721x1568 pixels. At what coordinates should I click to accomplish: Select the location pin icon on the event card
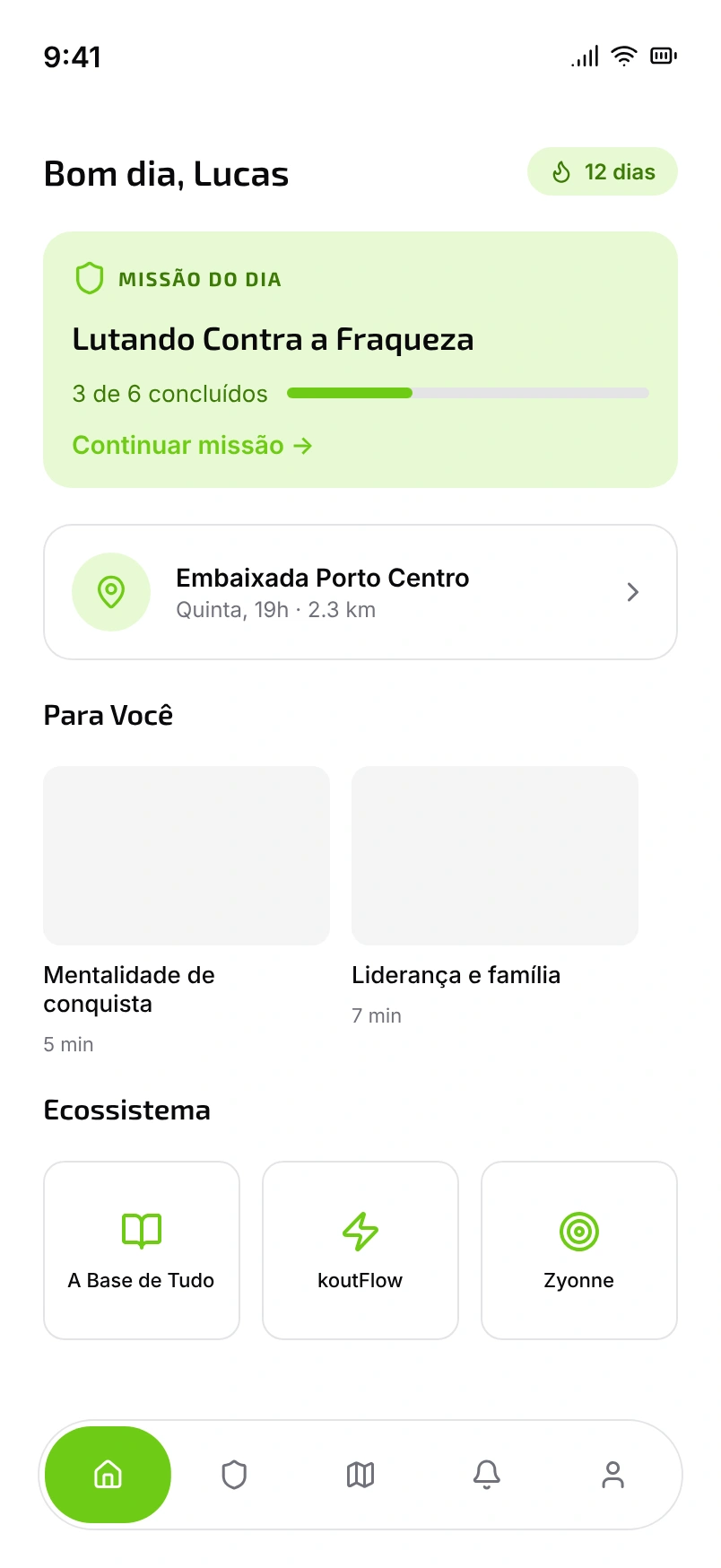point(111,592)
